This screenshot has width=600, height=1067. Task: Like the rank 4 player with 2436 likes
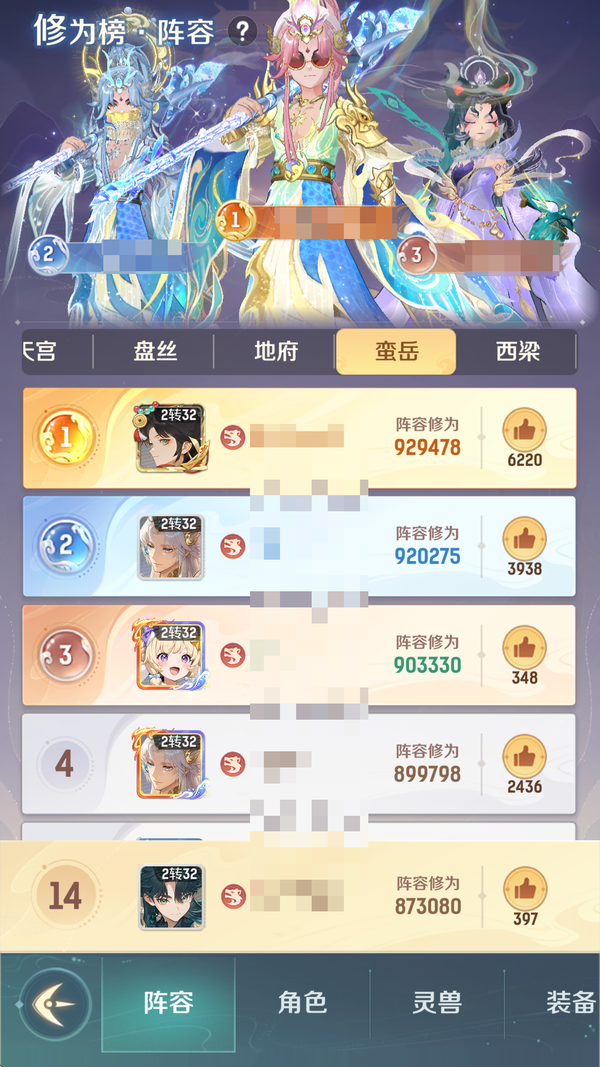(524, 757)
